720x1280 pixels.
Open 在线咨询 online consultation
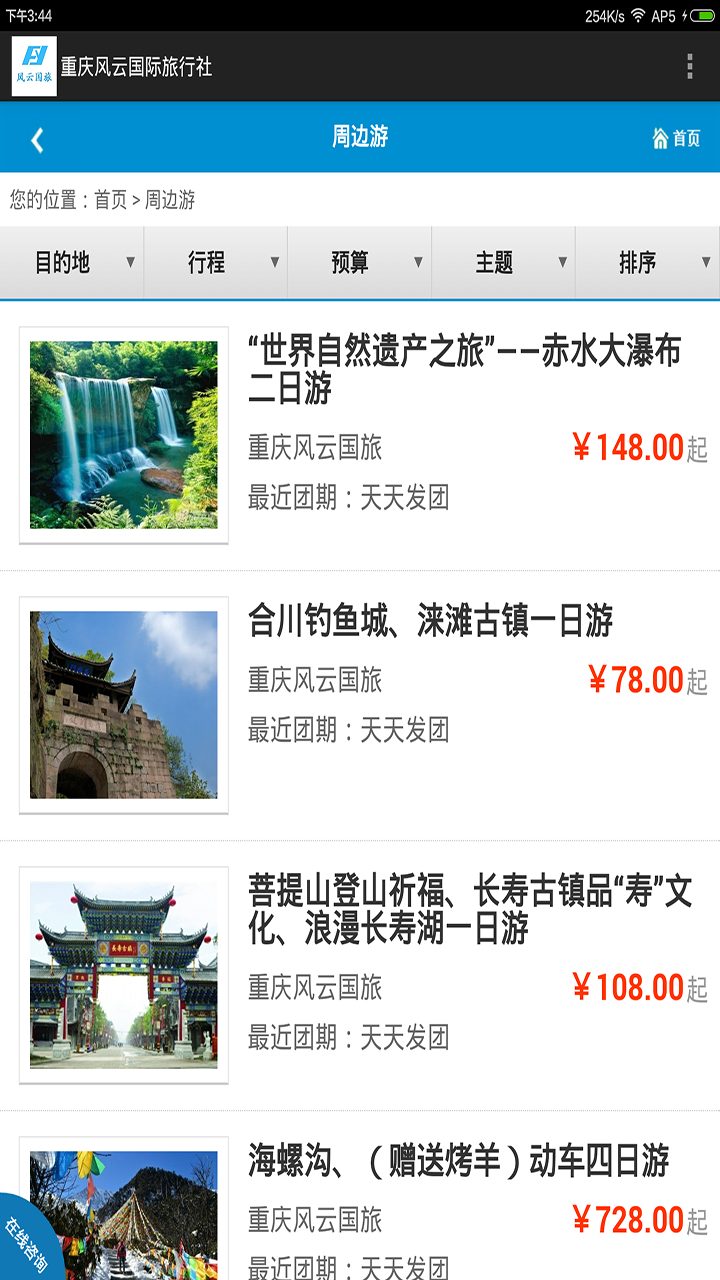click(x=28, y=1243)
